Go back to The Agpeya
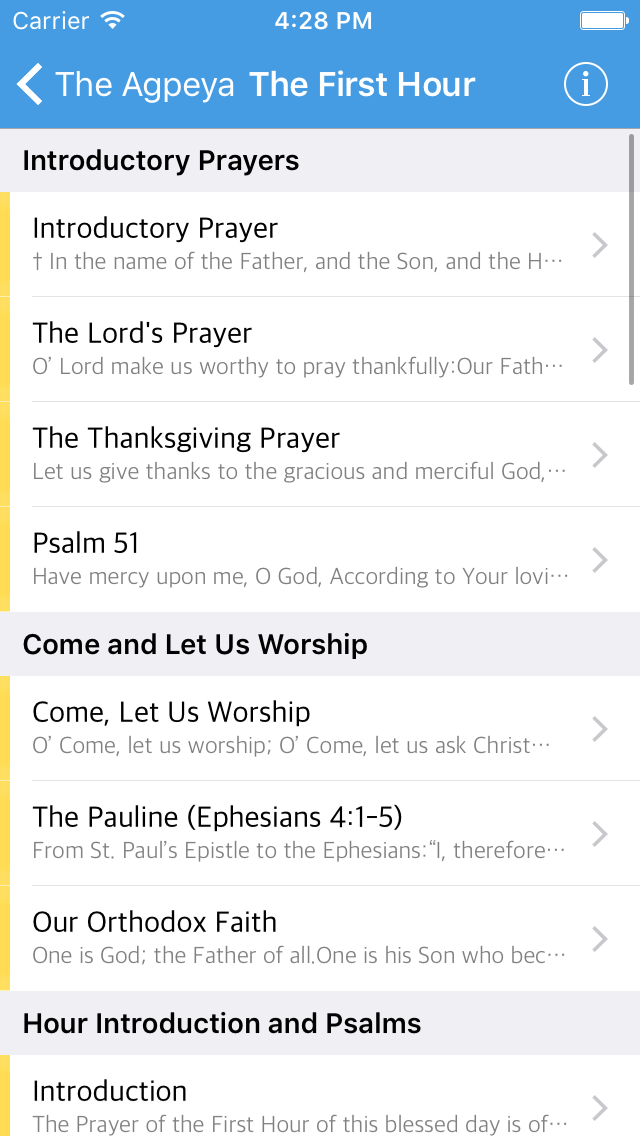The image size is (640, 1136). tap(125, 85)
